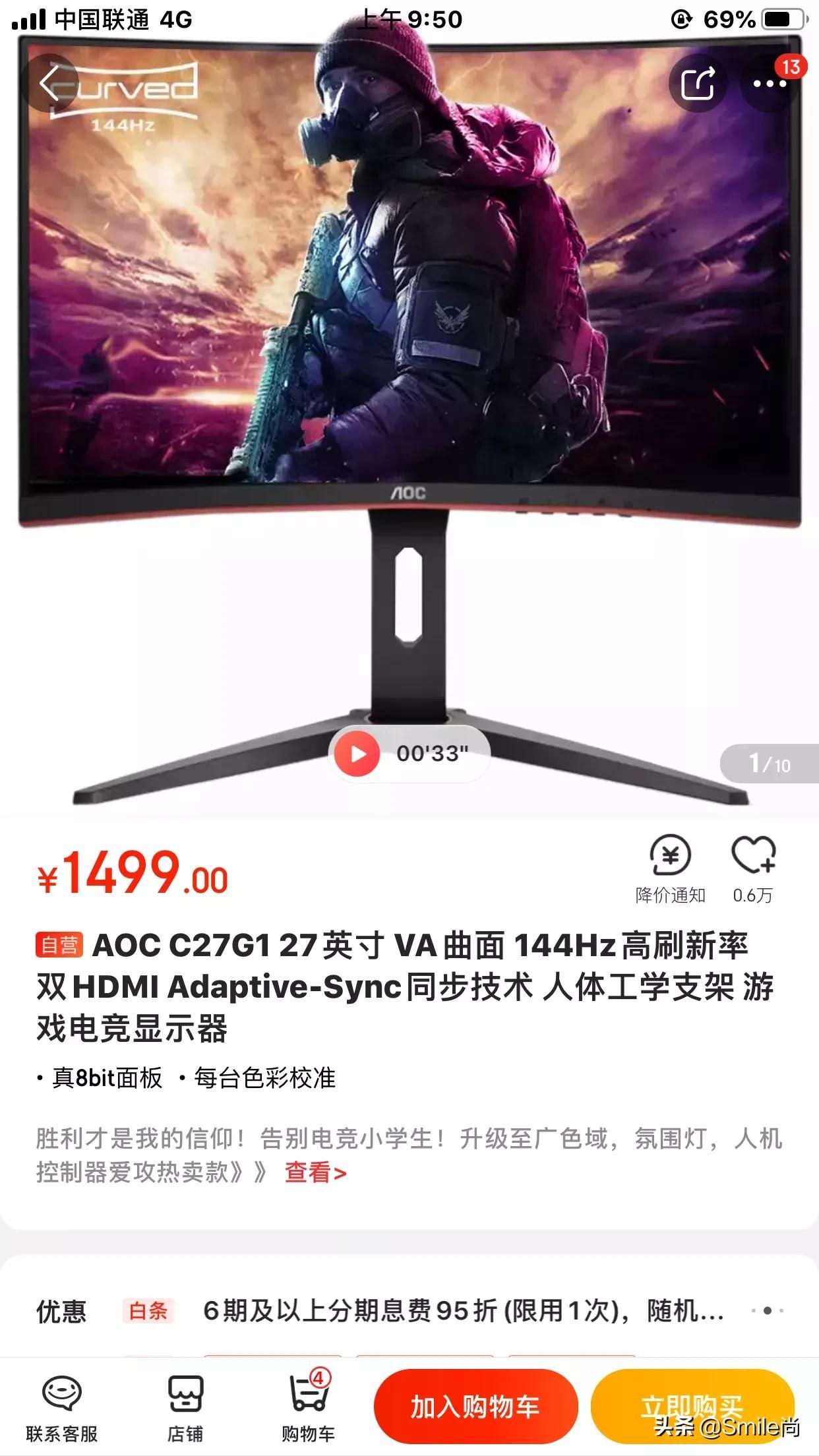Open the 查看> promotion link
This screenshot has width=819, height=1456.
click(x=315, y=1172)
